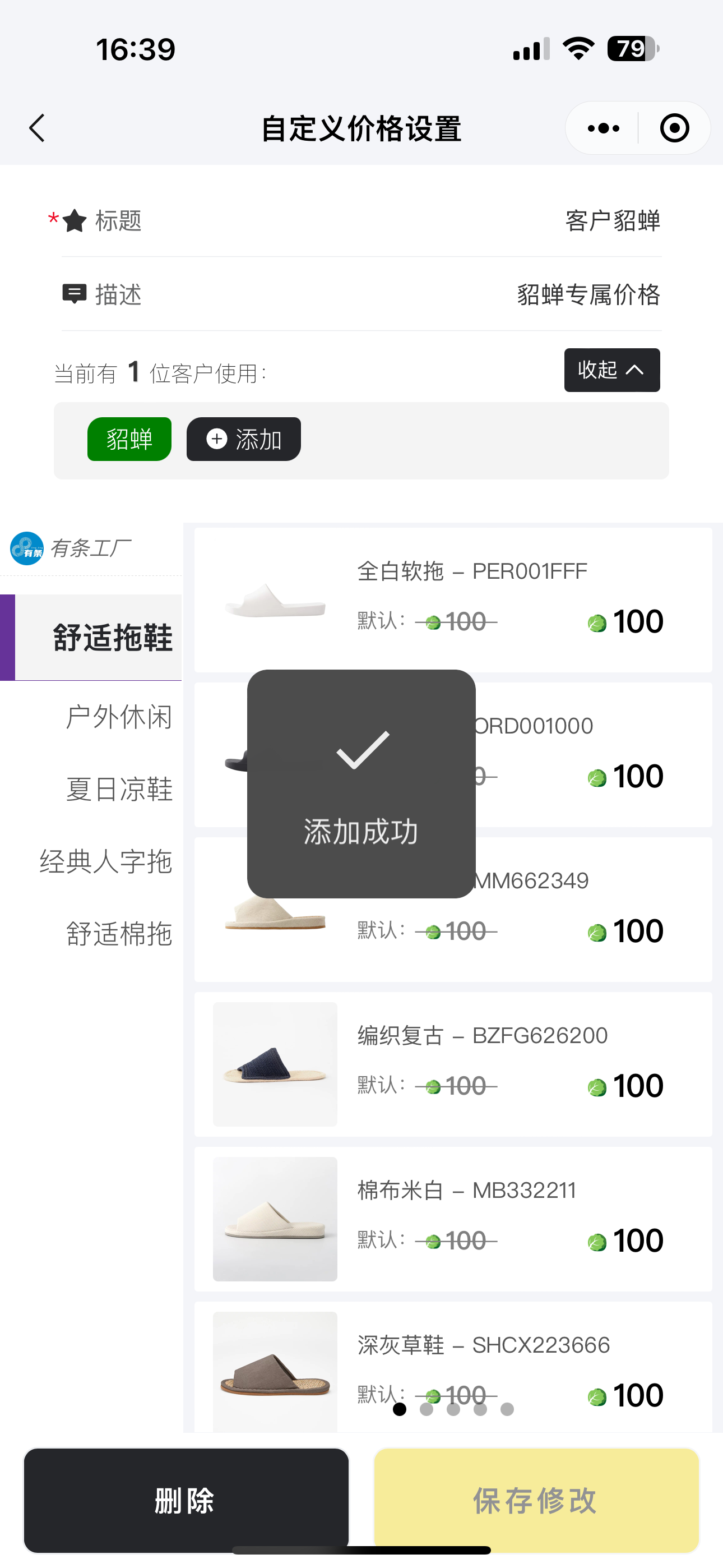Delete this custom price setting
723x1568 pixels.
pyautogui.click(x=186, y=1500)
